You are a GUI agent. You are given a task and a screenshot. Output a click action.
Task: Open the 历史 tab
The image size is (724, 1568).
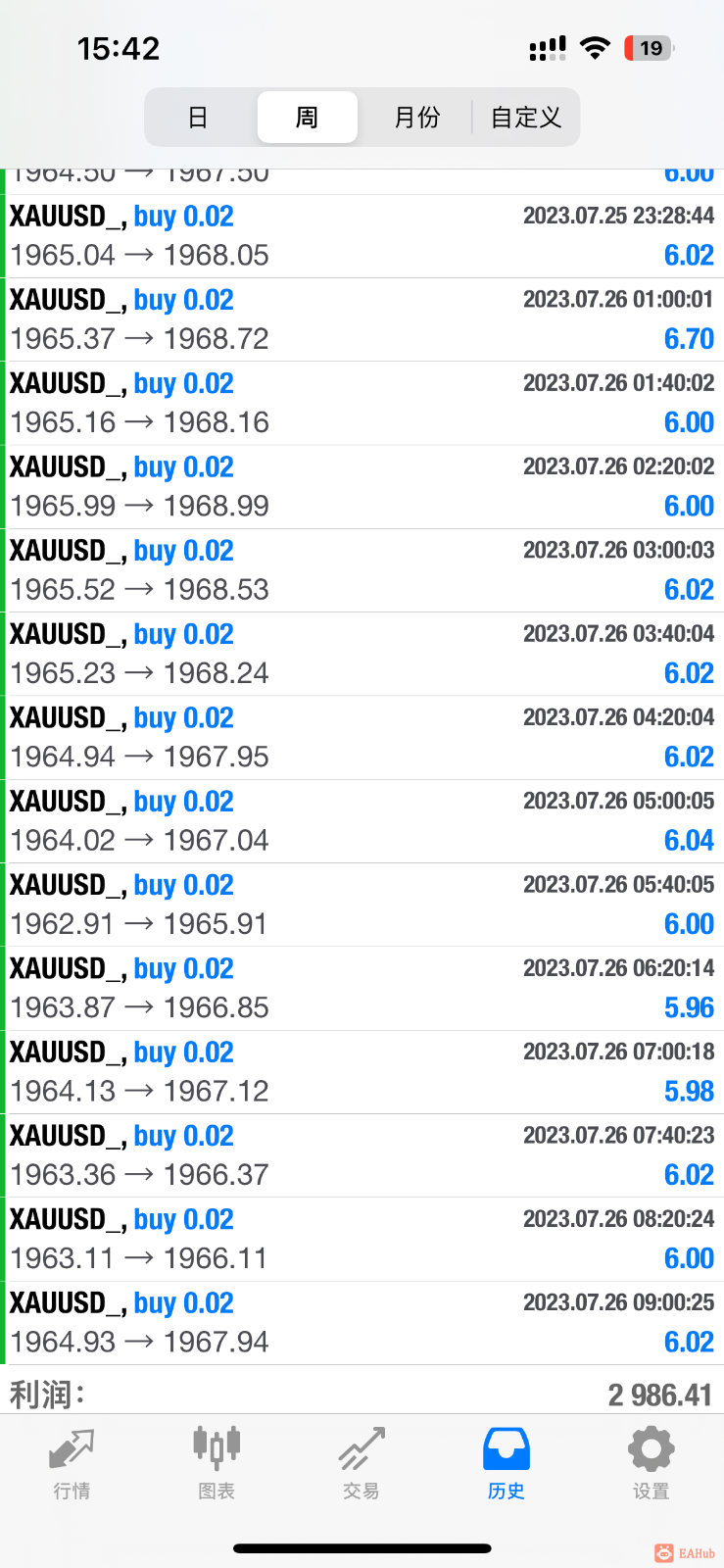pos(506,1463)
